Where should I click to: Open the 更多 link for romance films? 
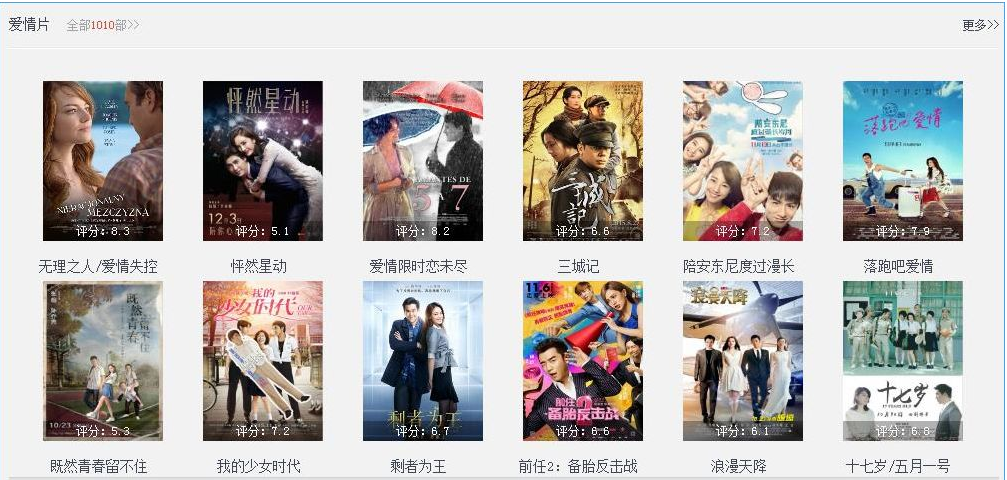pyautogui.click(x=979, y=25)
